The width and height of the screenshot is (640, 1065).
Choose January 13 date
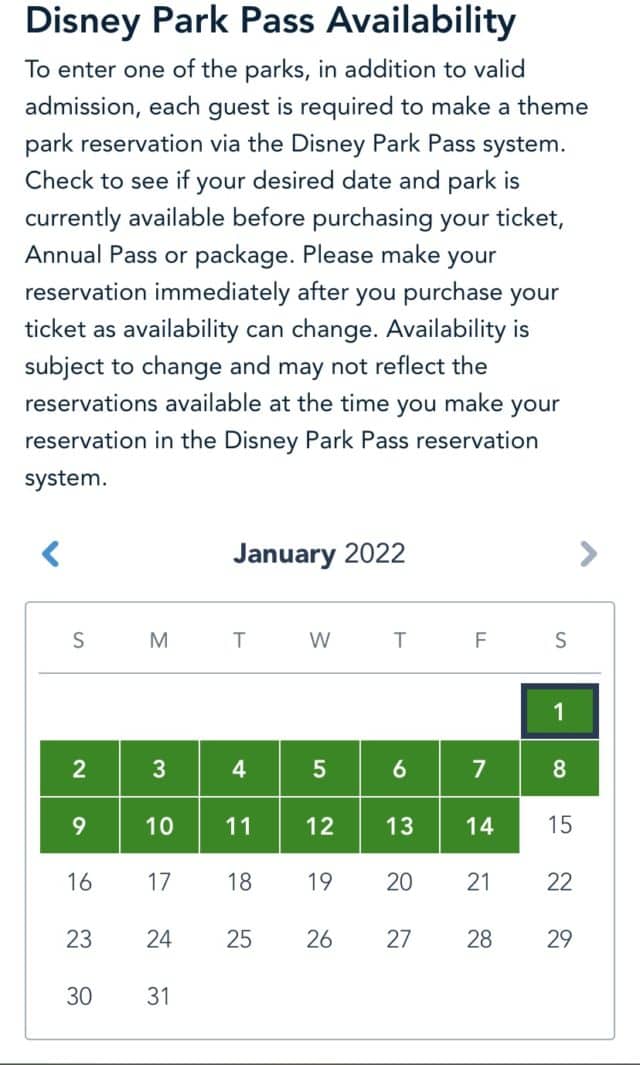coord(399,825)
